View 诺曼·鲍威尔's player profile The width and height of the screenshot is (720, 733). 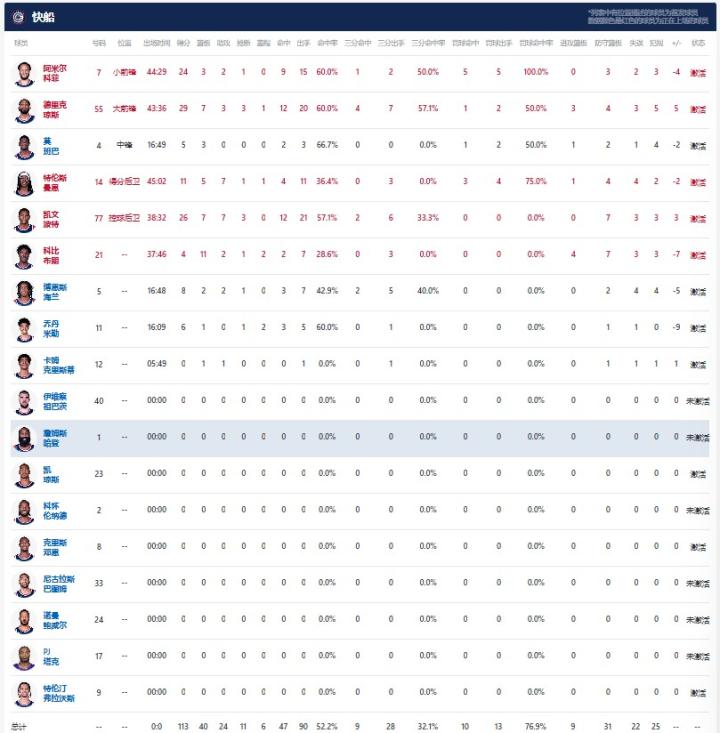54,619
